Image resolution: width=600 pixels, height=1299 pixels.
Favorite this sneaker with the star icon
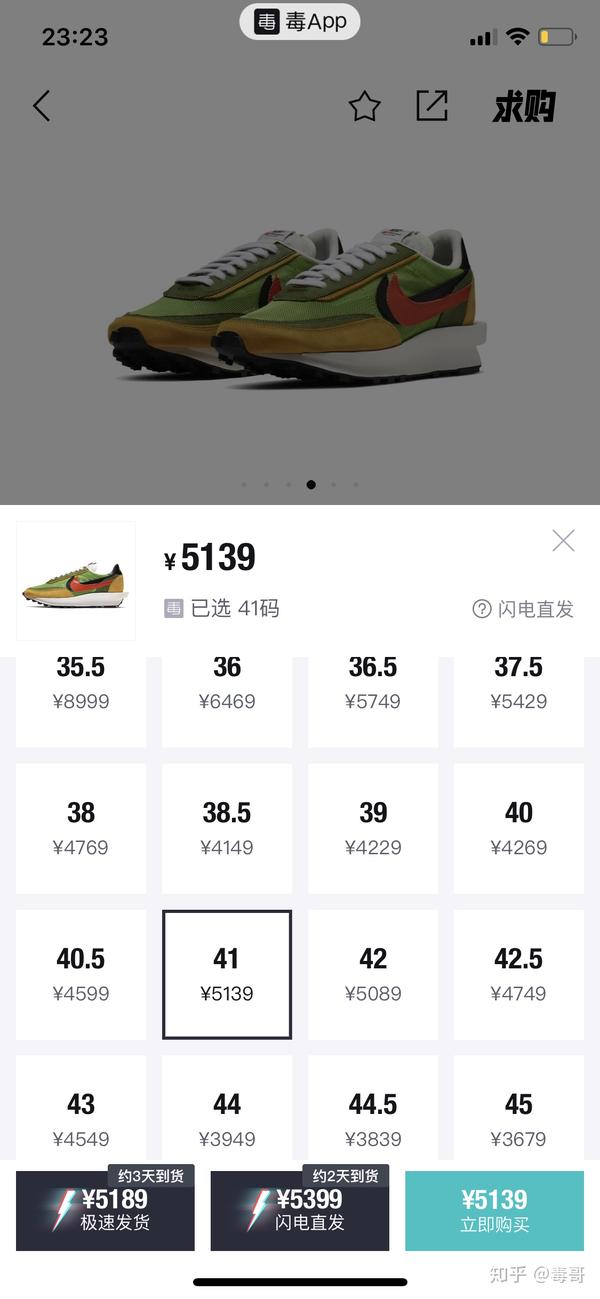pyautogui.click(x=365, y=106)
